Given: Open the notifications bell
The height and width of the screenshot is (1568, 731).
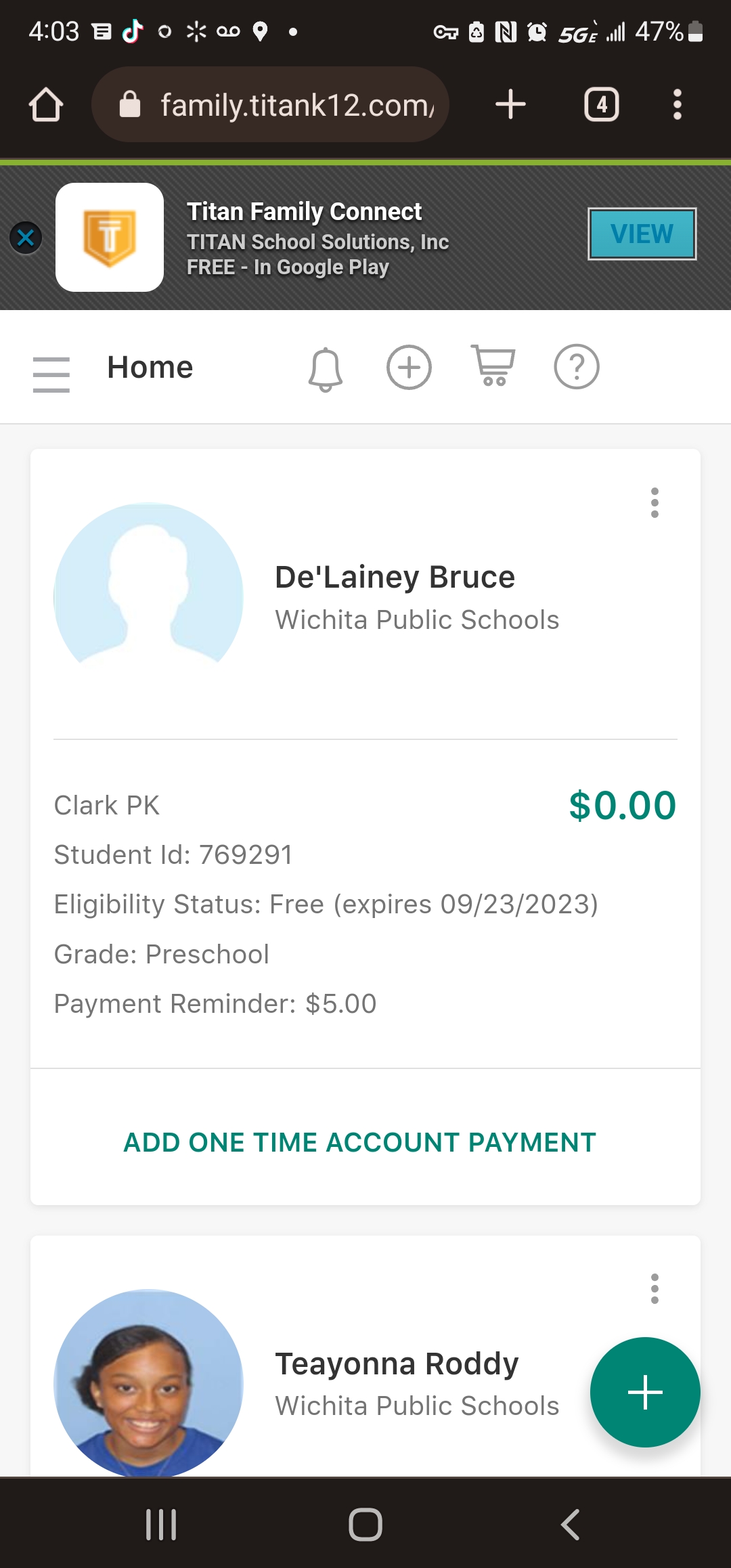Looking at the screenshot, I should pos(326,369).
